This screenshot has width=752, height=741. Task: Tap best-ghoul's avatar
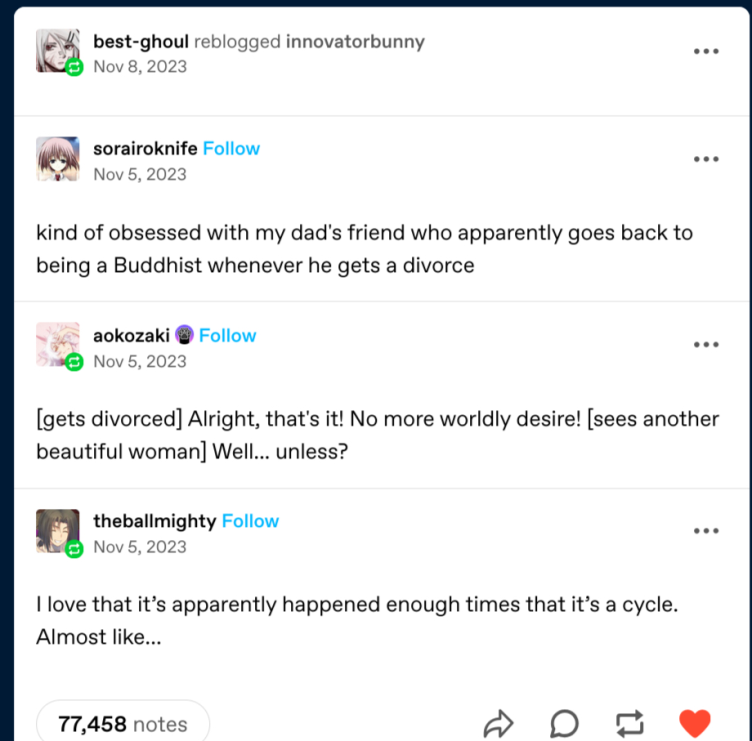point(57,51)
